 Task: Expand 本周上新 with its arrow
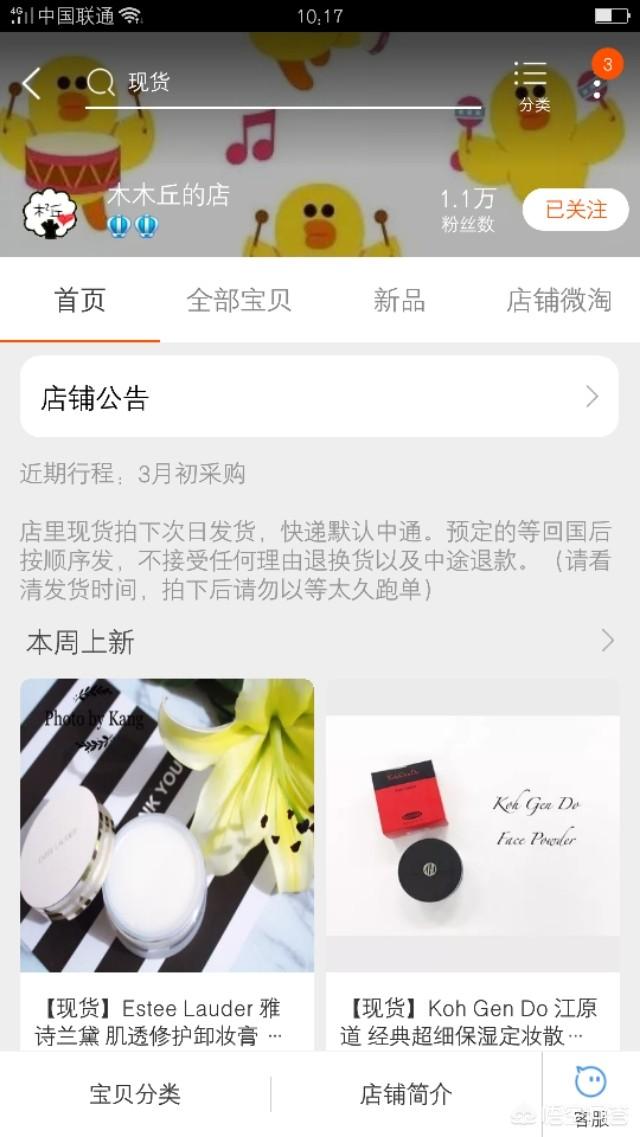pyautogui.click(x=607, y=641)
